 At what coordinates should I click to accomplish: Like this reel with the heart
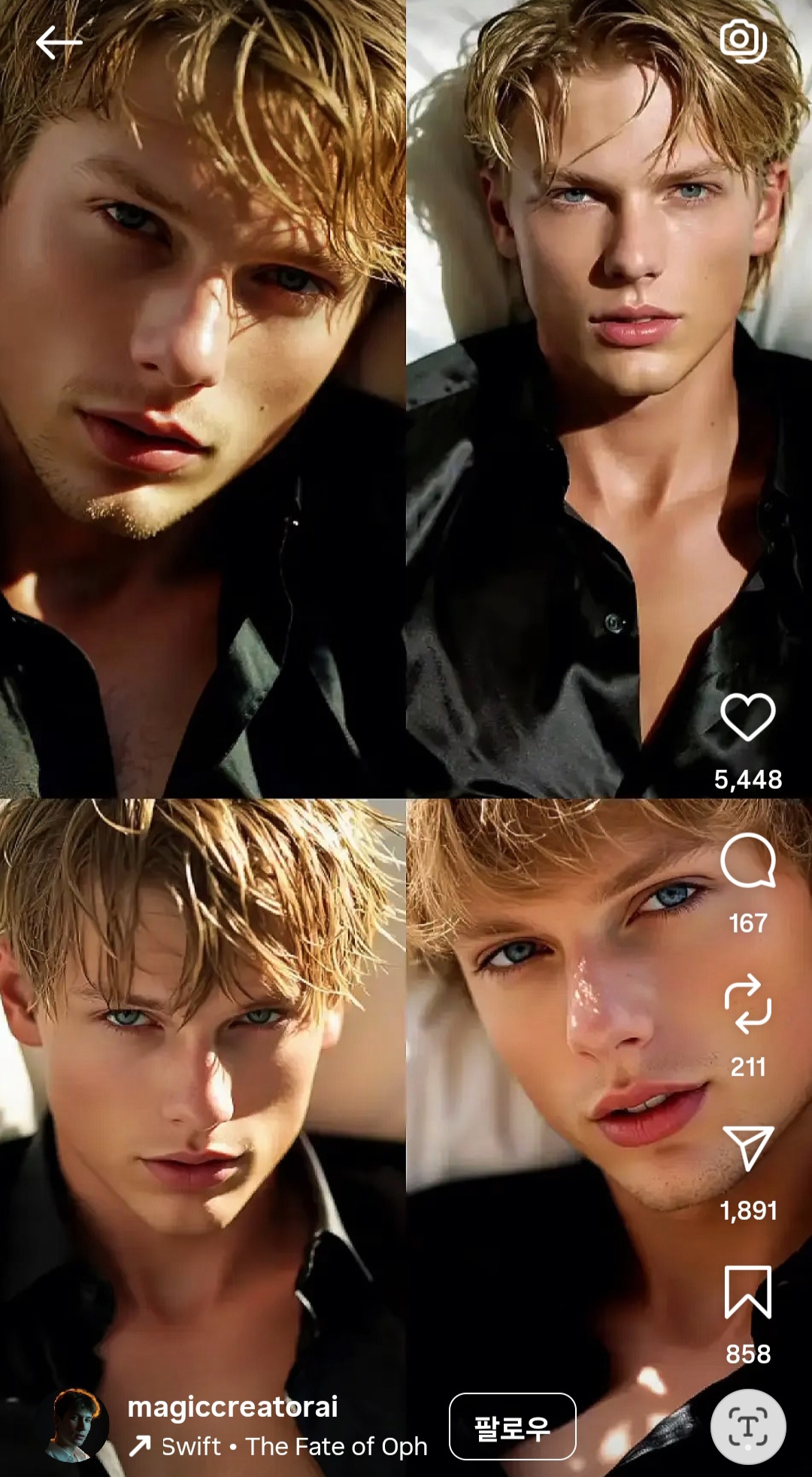point(747,717)
